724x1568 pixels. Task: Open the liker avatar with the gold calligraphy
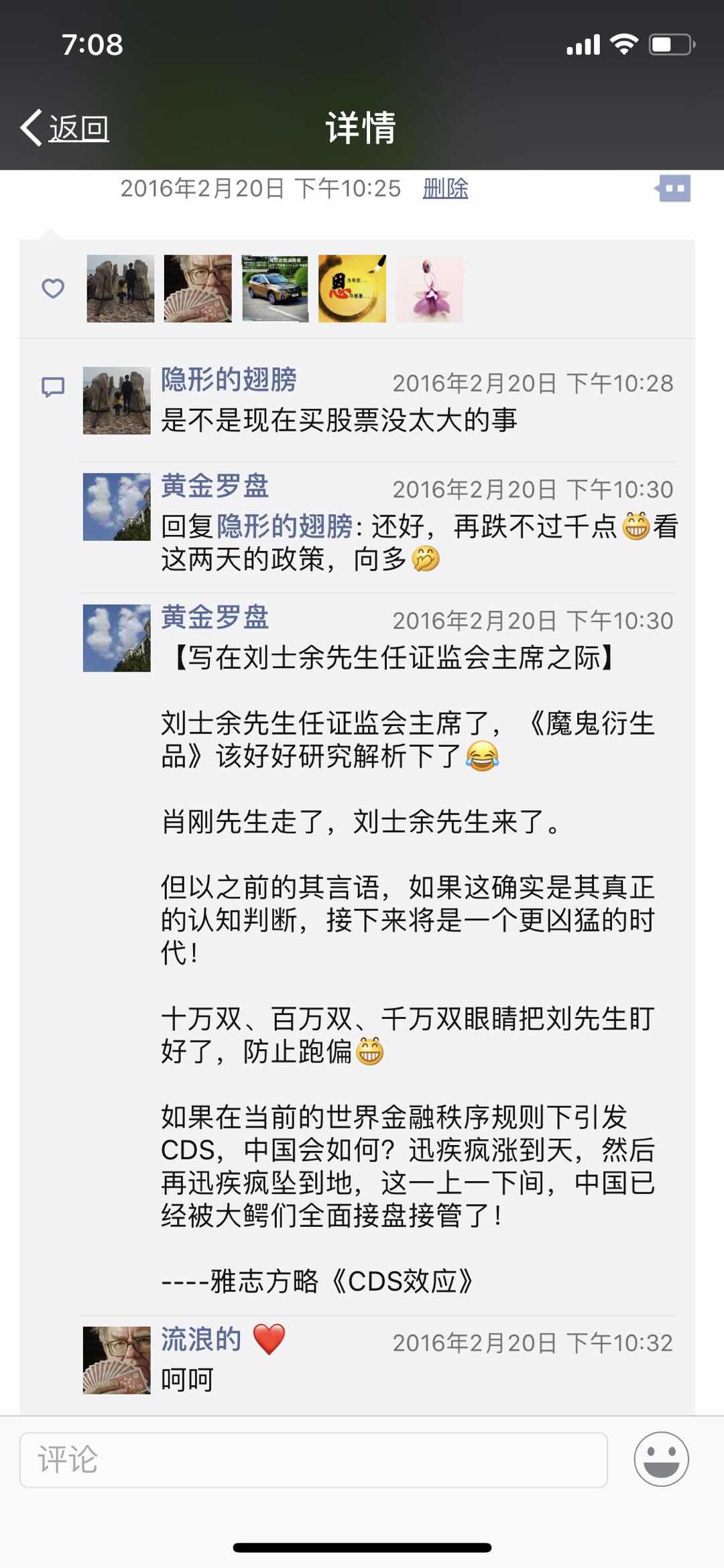[x=352, y=288]
